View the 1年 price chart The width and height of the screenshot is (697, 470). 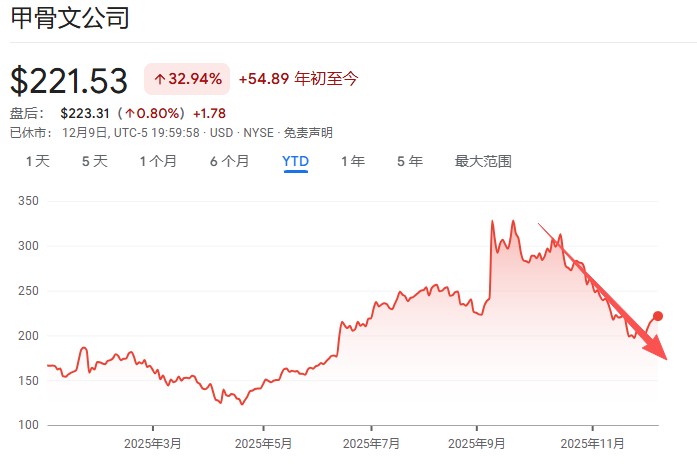point(352,161)
